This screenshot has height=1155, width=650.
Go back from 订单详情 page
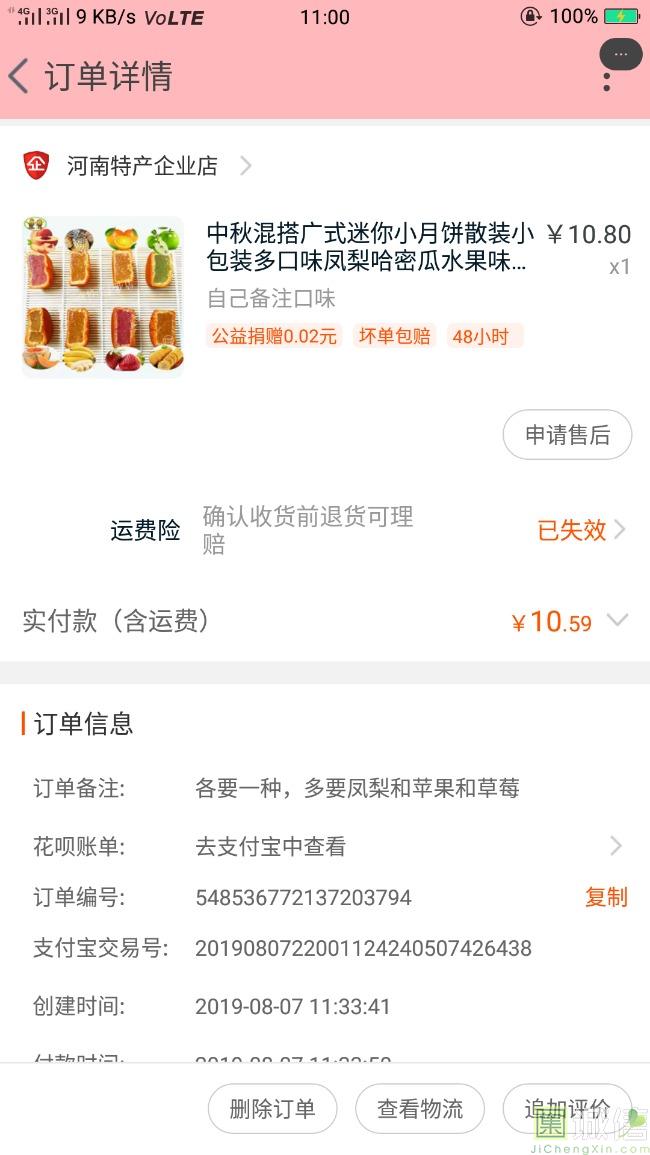tap(20, 77)
